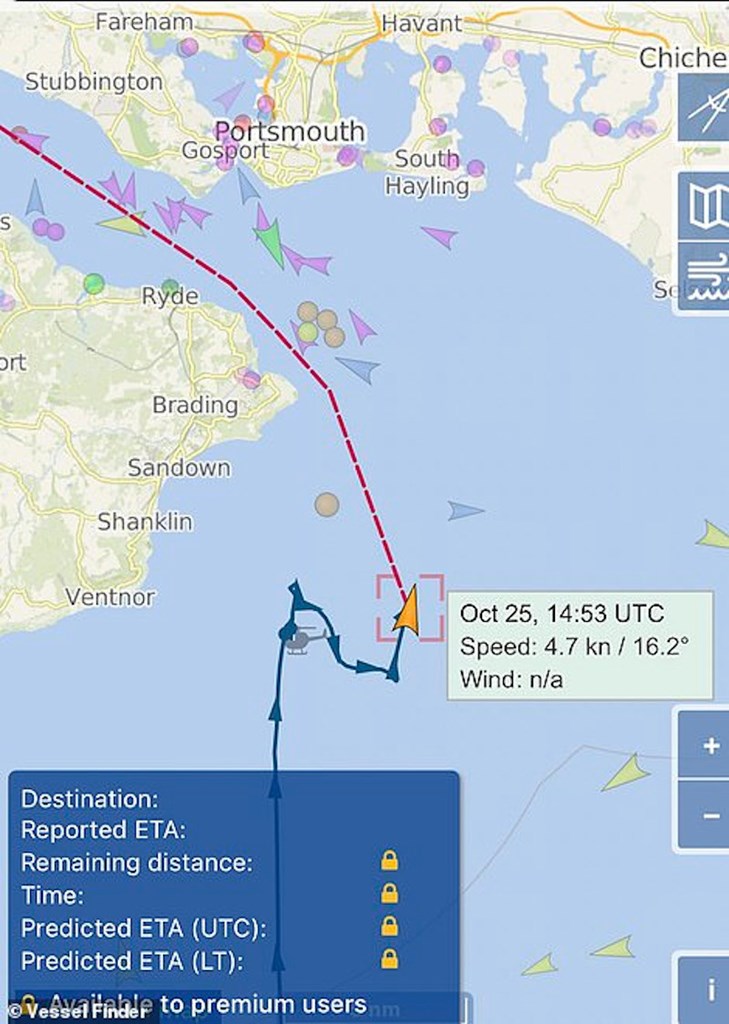This screenshot has height=1024, width=729.
Task: Zoom in on the map
Action: point(711,745)
